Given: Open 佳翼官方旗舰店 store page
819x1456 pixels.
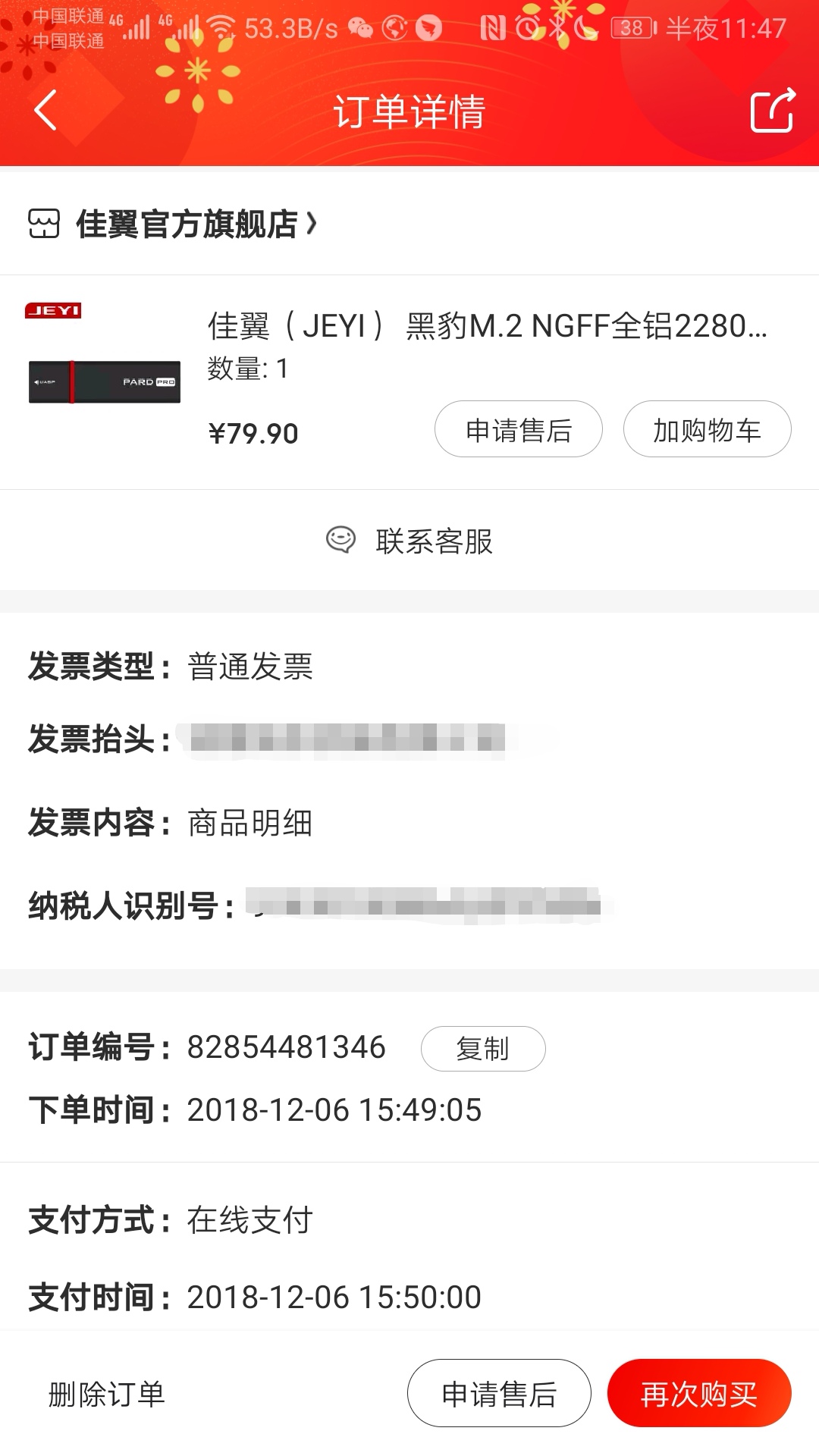Looking at the screenshot, I should [x=186, y=224].
